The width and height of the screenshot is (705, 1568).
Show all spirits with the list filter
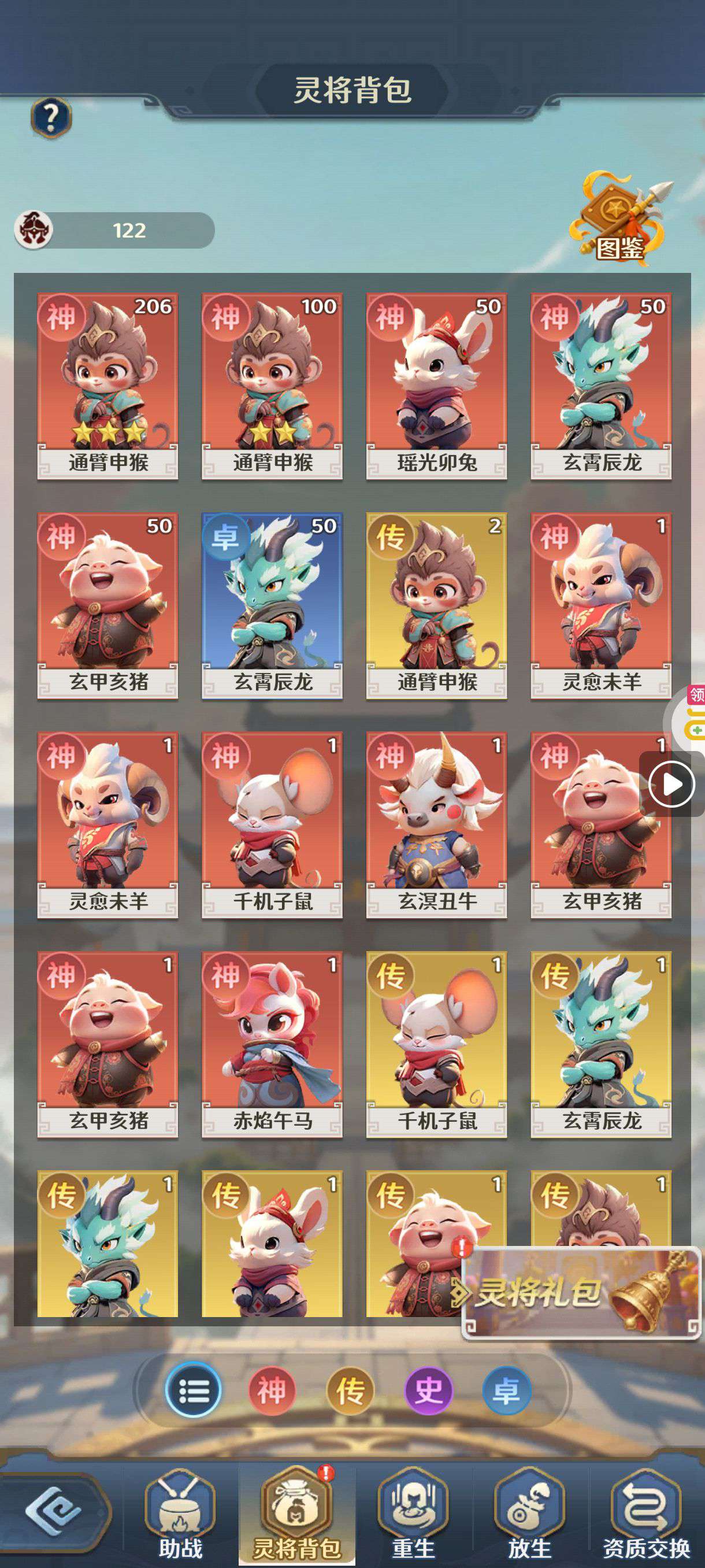pos(194,1391)
